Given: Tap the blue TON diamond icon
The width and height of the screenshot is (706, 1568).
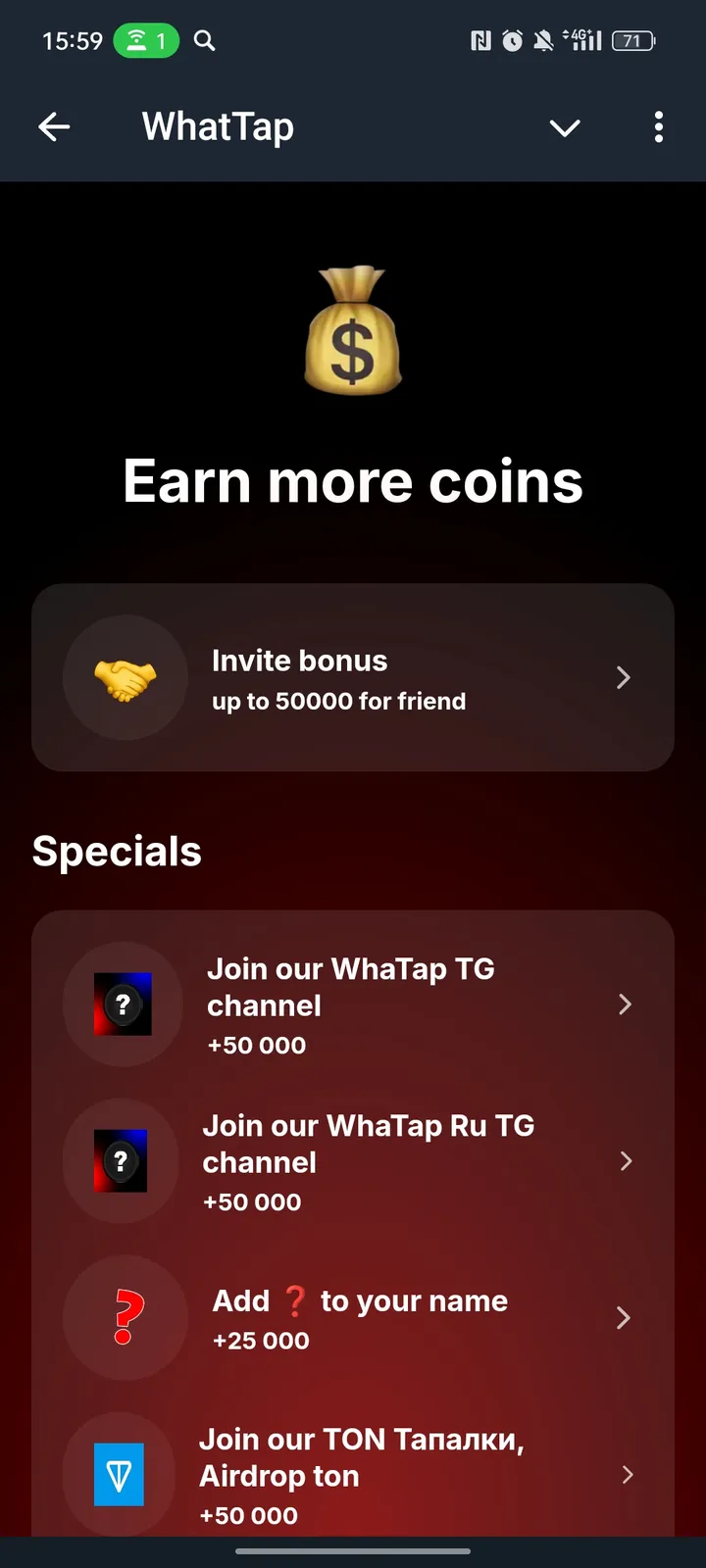Looking at the screenshot, I should pyautogui.click(x=120, y=1474).
